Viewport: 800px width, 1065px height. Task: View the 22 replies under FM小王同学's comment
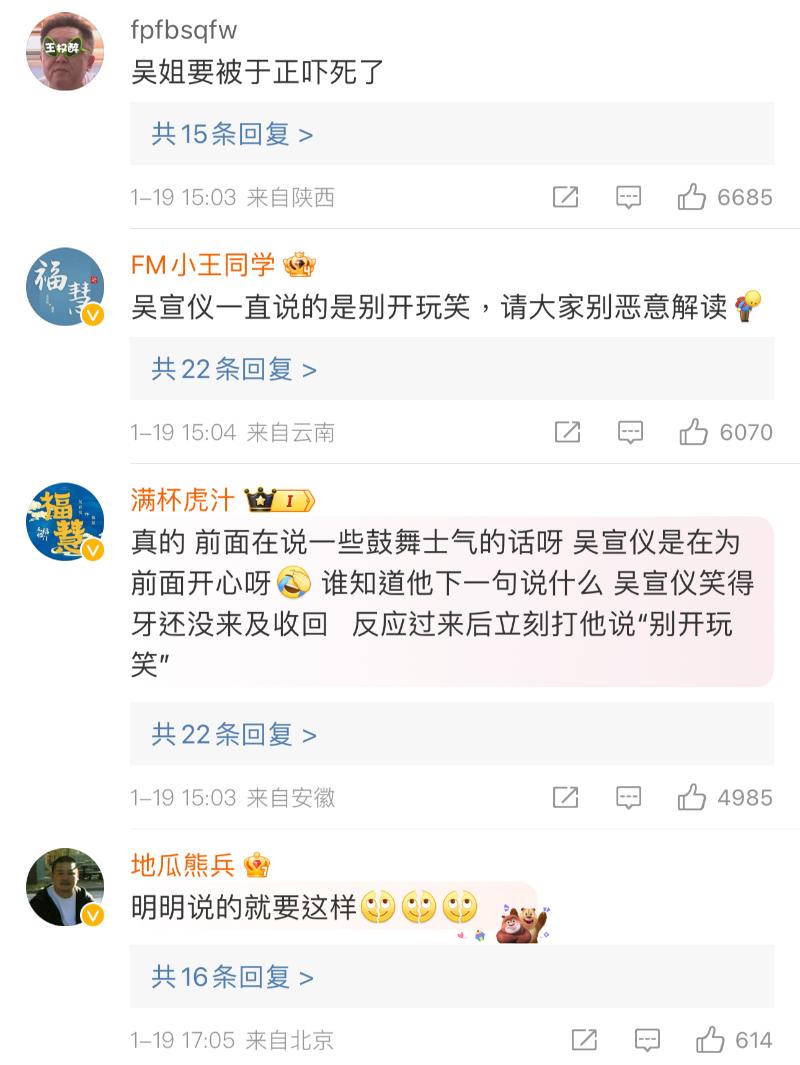[x=234, y=369]
